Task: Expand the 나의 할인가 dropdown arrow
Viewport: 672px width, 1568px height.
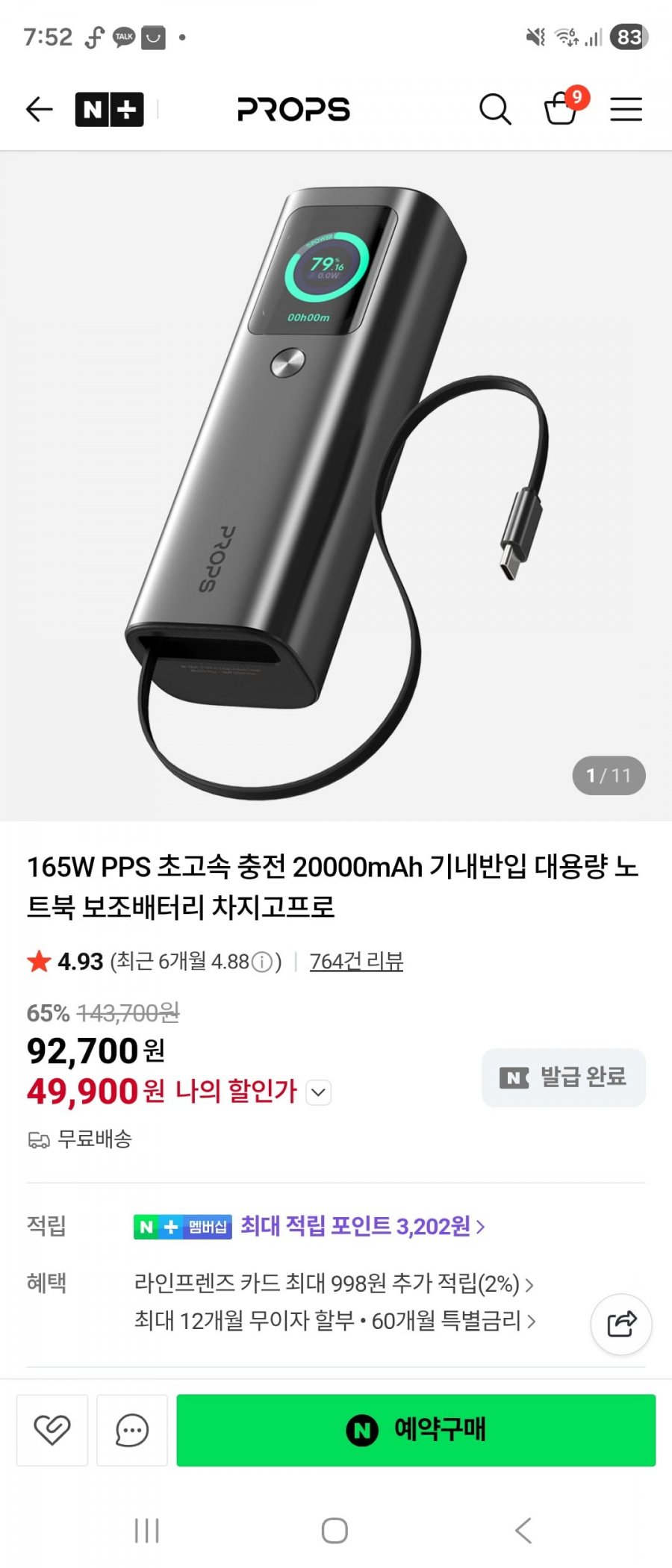Action: point(319,1093)
